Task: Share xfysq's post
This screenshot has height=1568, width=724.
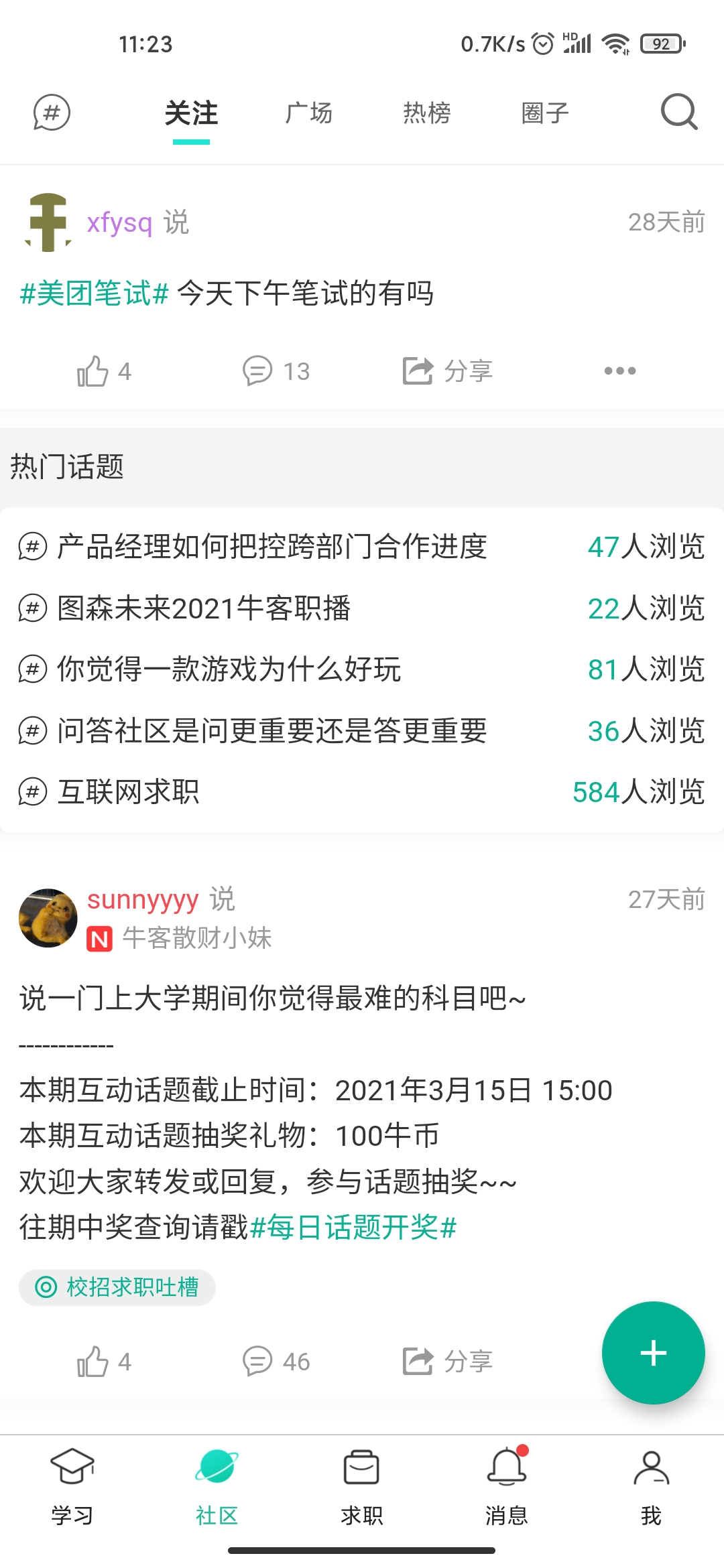Action: click(447, 371)
